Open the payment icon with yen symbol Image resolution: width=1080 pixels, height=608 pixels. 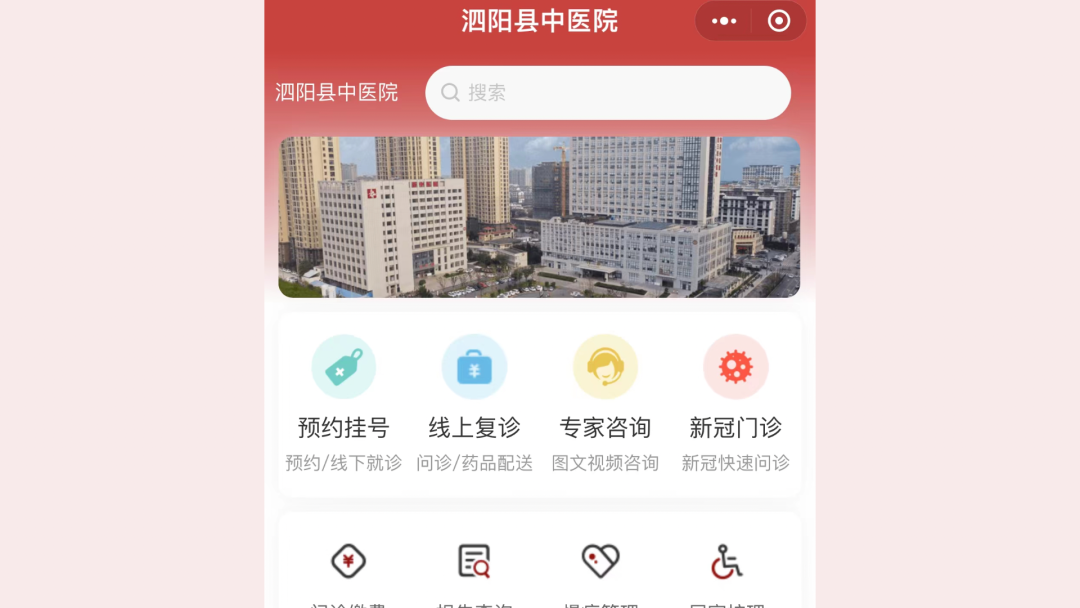point(348,561)
